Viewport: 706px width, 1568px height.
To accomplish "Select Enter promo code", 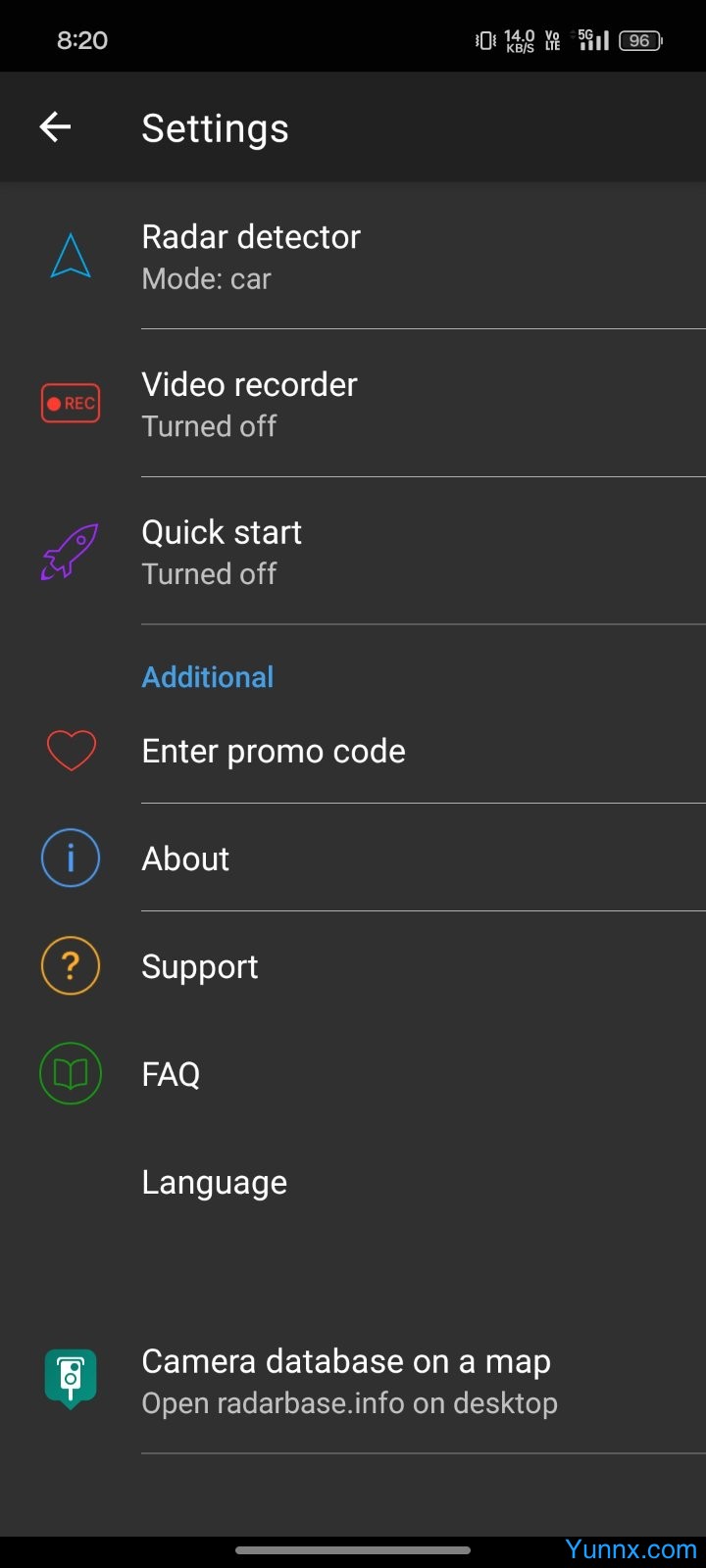I will pos(353,751).
